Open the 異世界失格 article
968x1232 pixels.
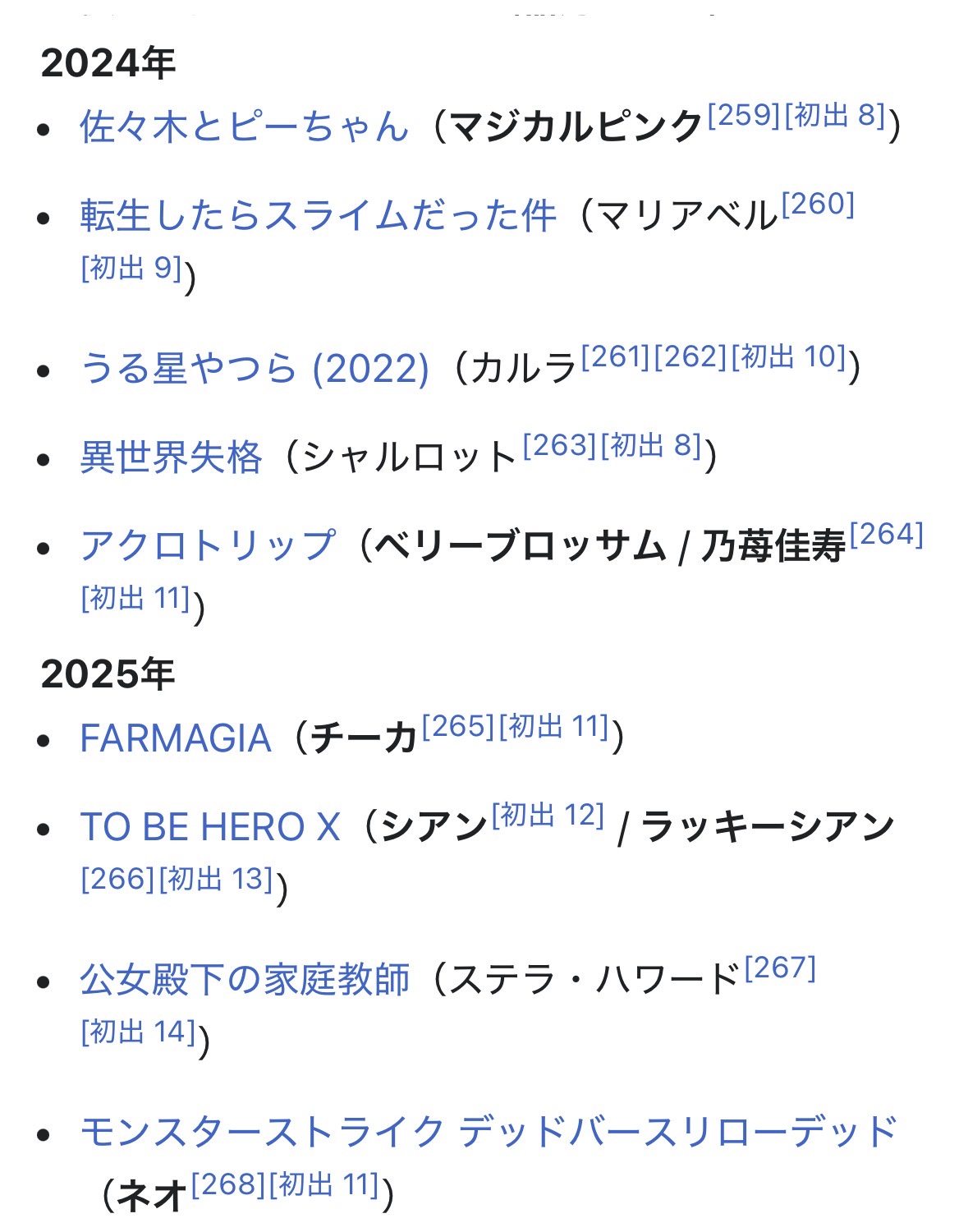(x=171, y=457)
